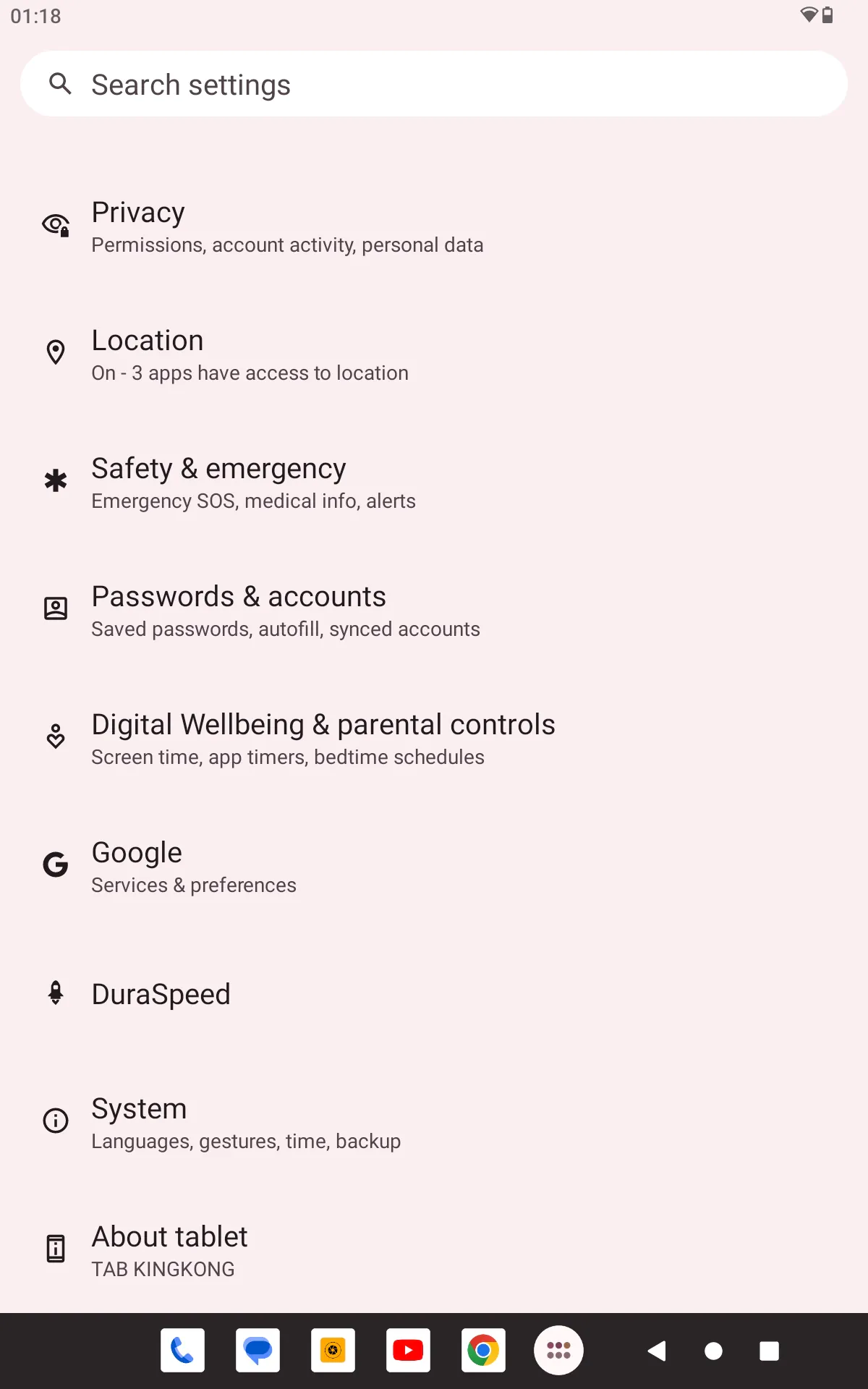Tap the recent apps square button
The image size is (868, 1389).
769,1351
